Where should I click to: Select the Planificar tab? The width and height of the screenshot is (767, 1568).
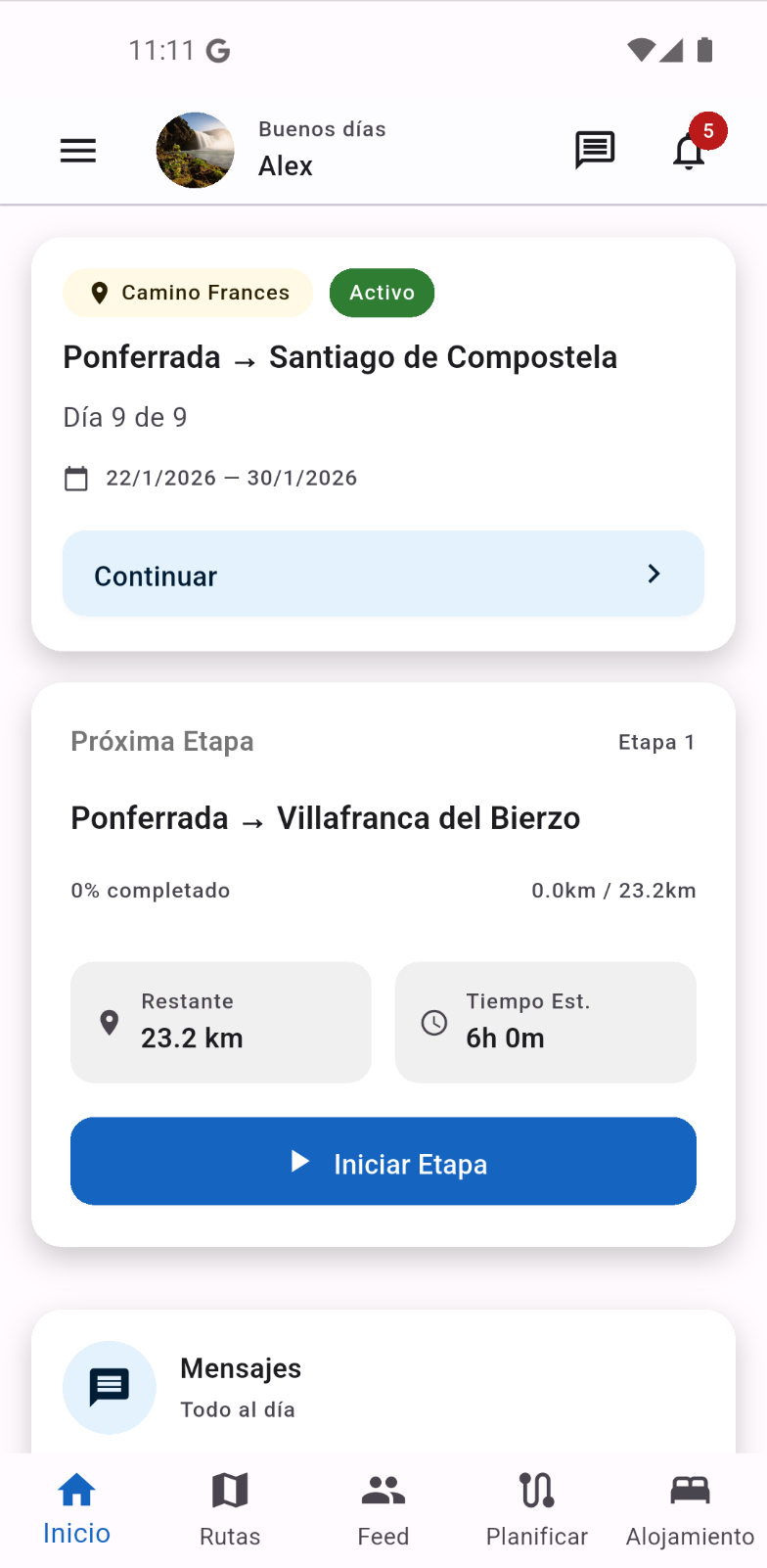[537, 1509]
